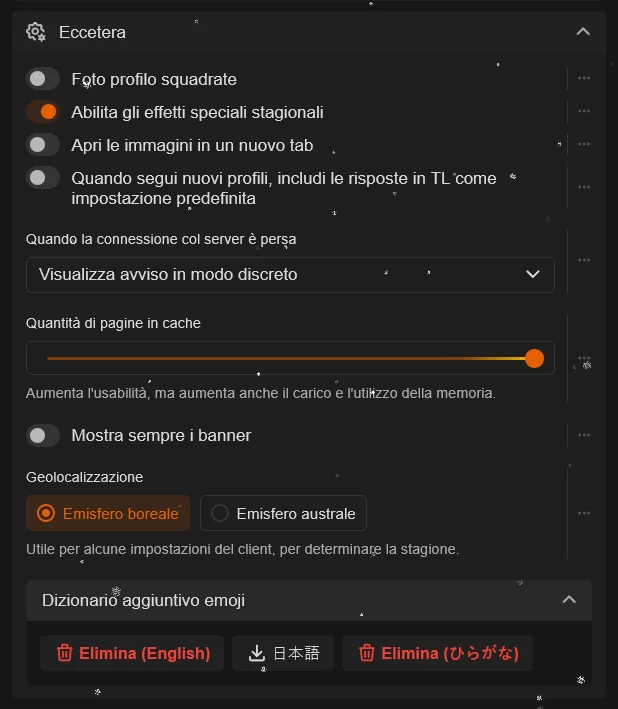Toggle includi le risposte in TL setting
The width and height of the screenshot is (618, 709).
coord(43,178)
